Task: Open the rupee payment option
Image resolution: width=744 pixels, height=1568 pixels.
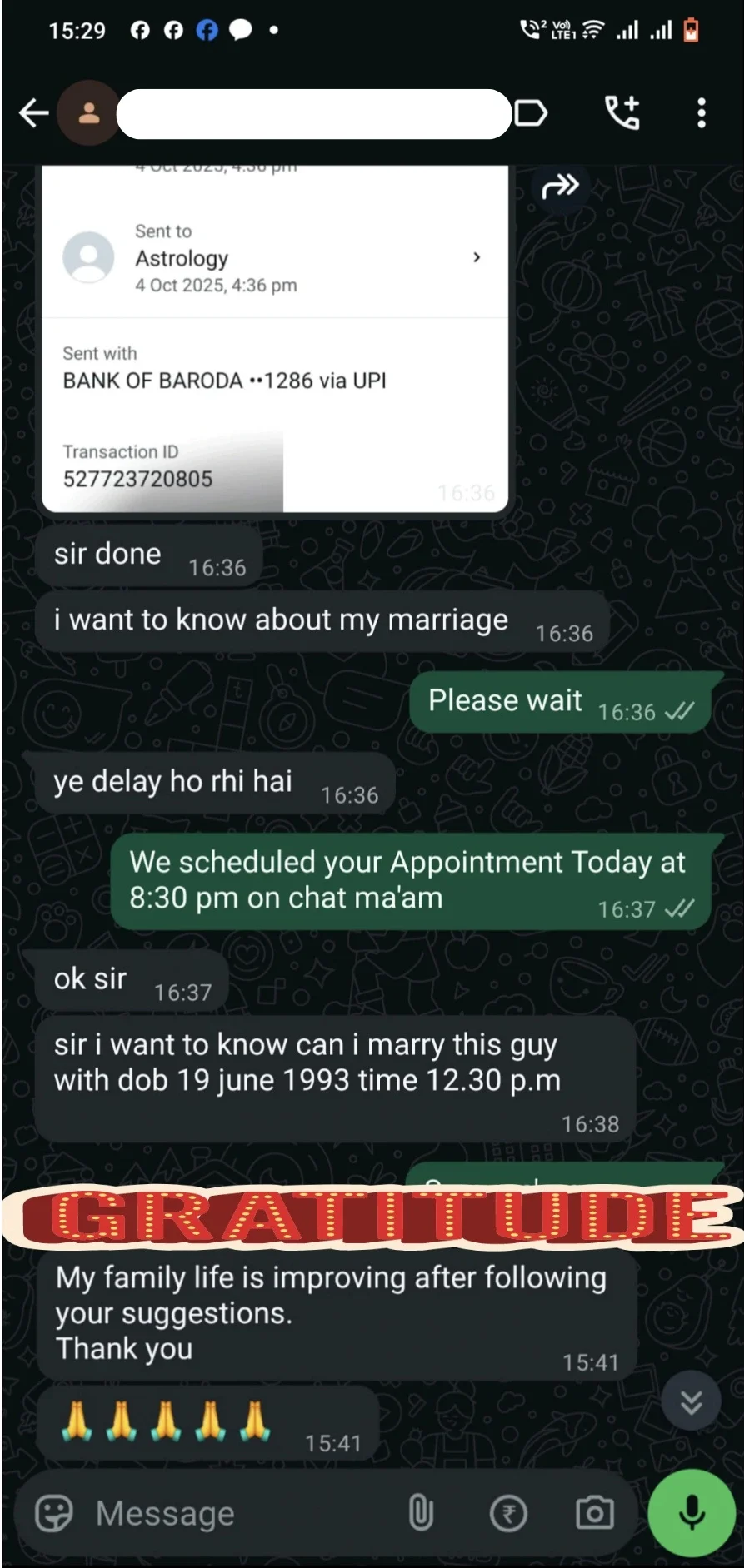Action: tap(508, 1513)
